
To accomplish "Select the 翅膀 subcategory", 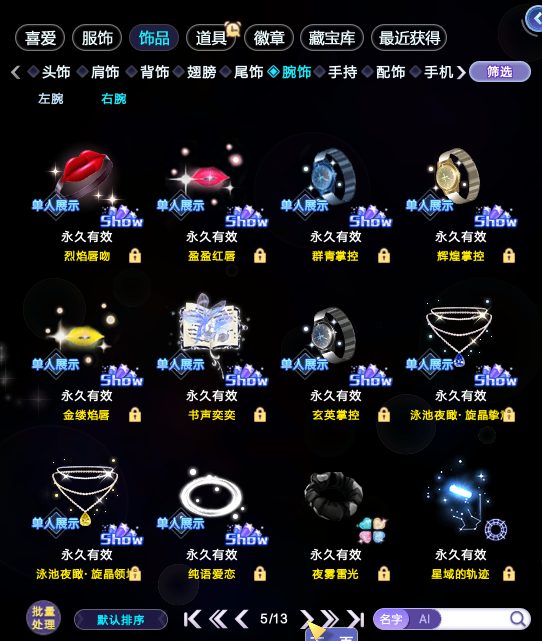I will pyautogui.click(x=202, y=72).
